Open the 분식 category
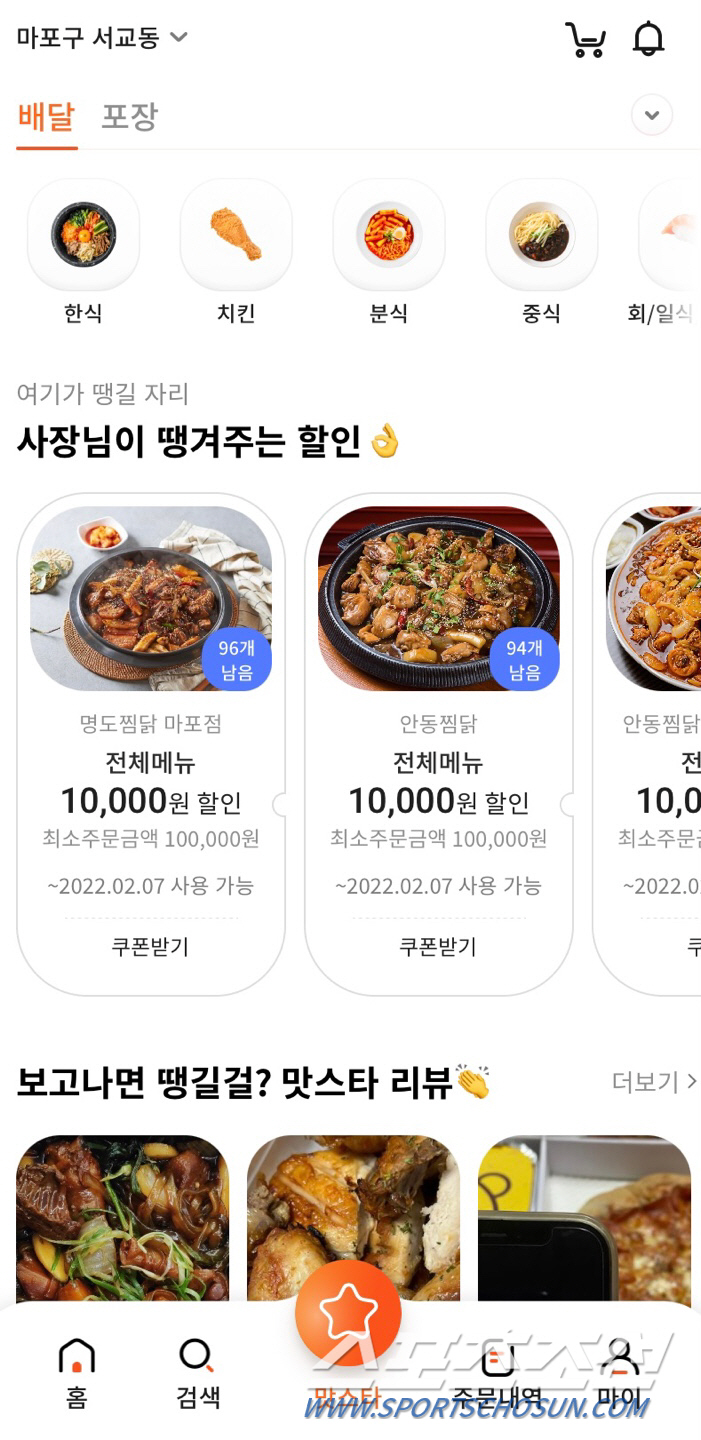Screen dimensions: 701x1440 [x=389, y=252]
